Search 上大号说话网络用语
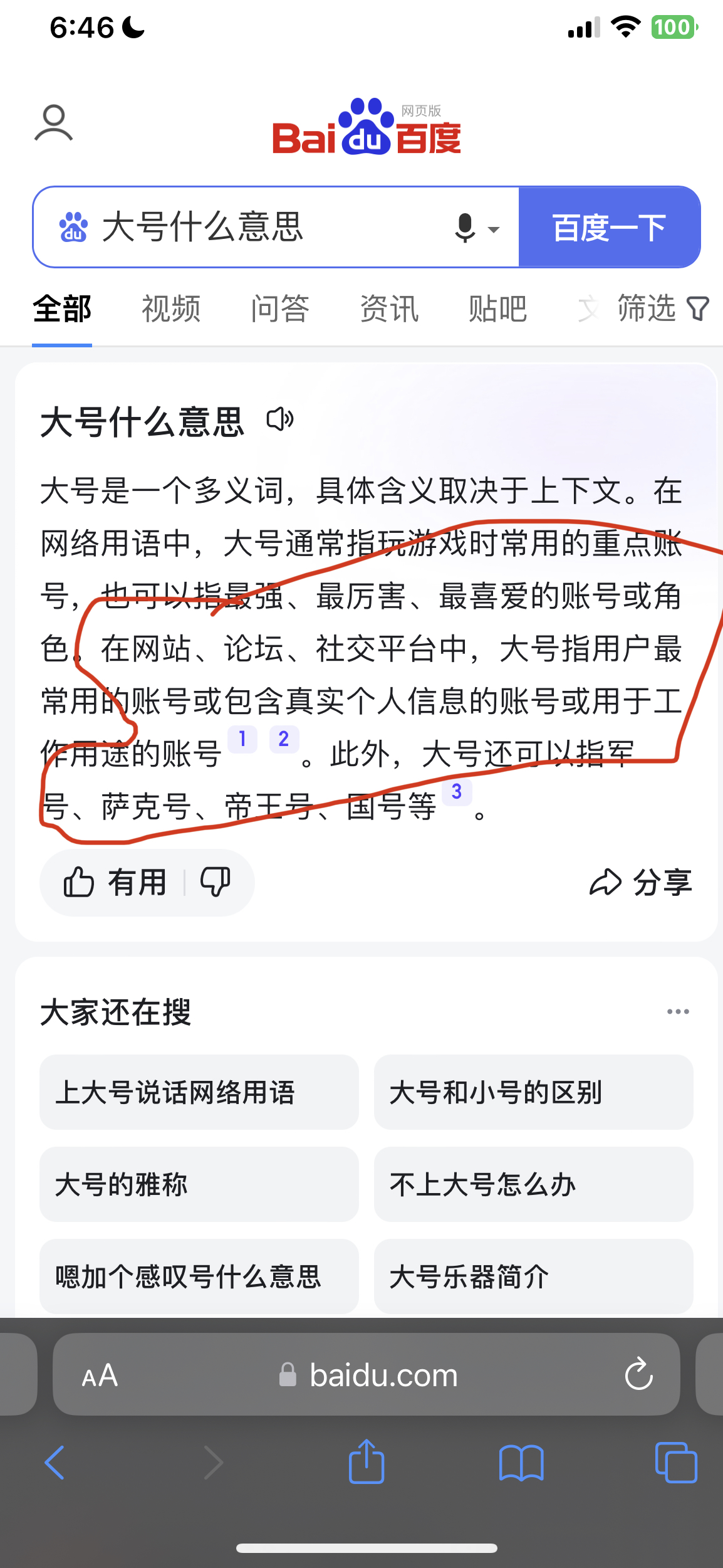723x1568 pixels. click(x=199, y=1092)
